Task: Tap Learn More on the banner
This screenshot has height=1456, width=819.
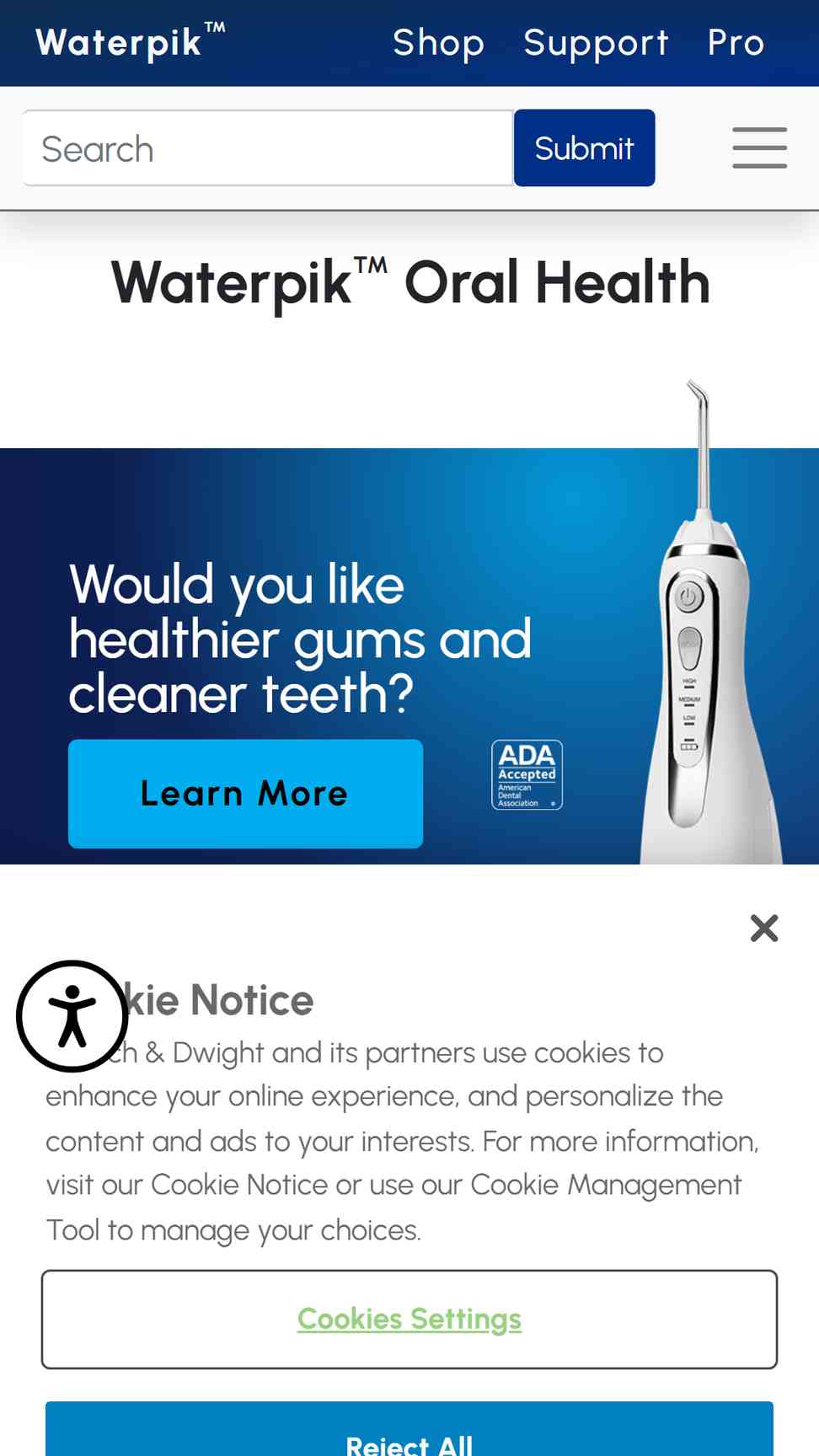Action: pos(245,794)
